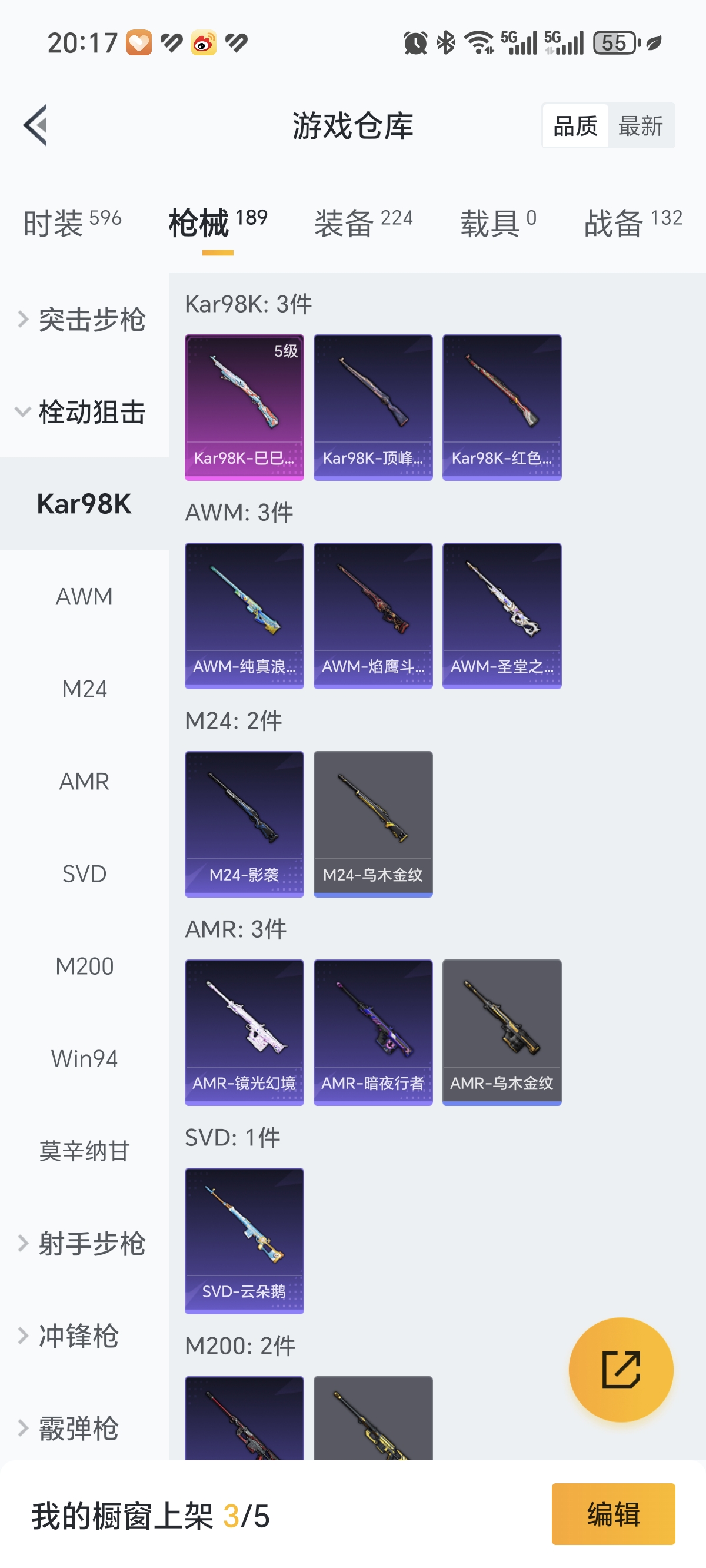Viewport: 706px width, 1568px height.
Task: Jump to the AWM section
Action: coord(84,596)
